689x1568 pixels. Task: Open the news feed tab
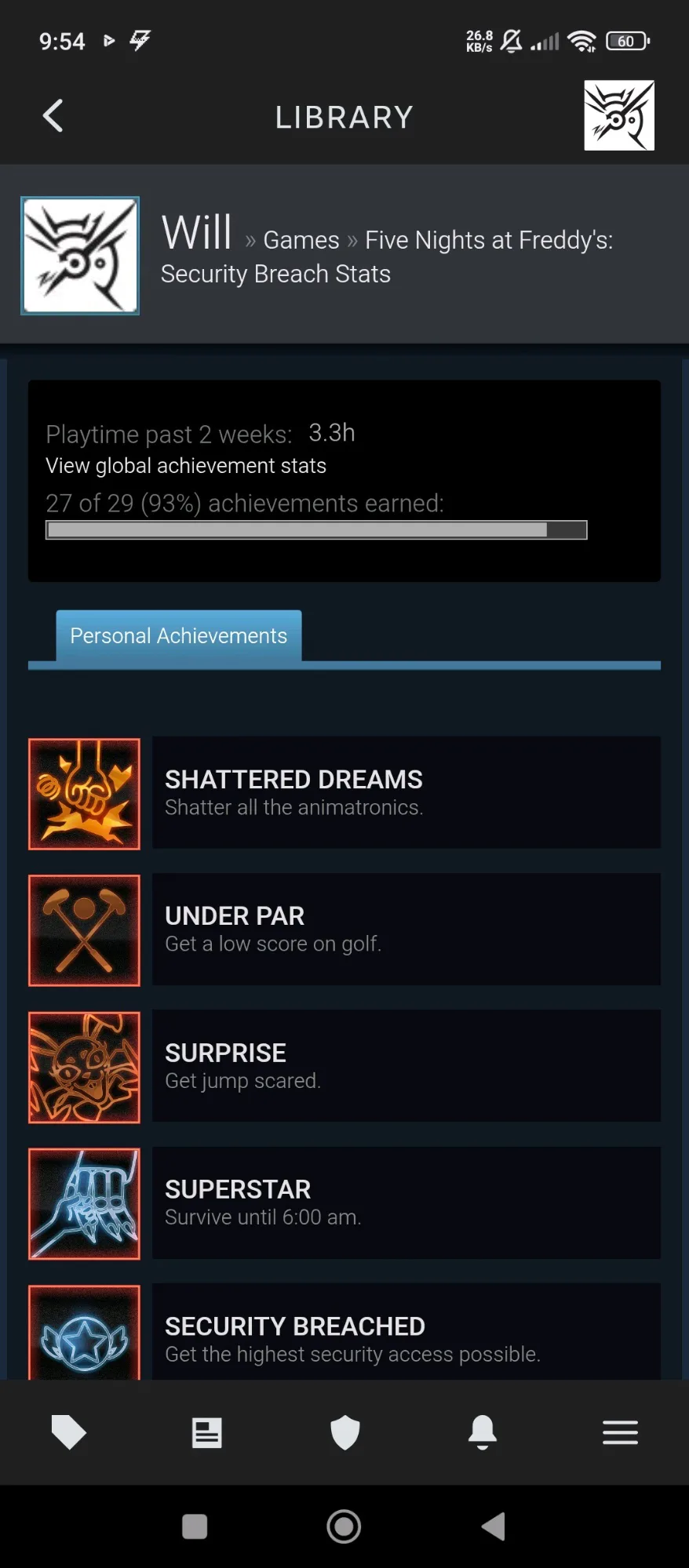pyautogui.click(x=206, y=1432)
